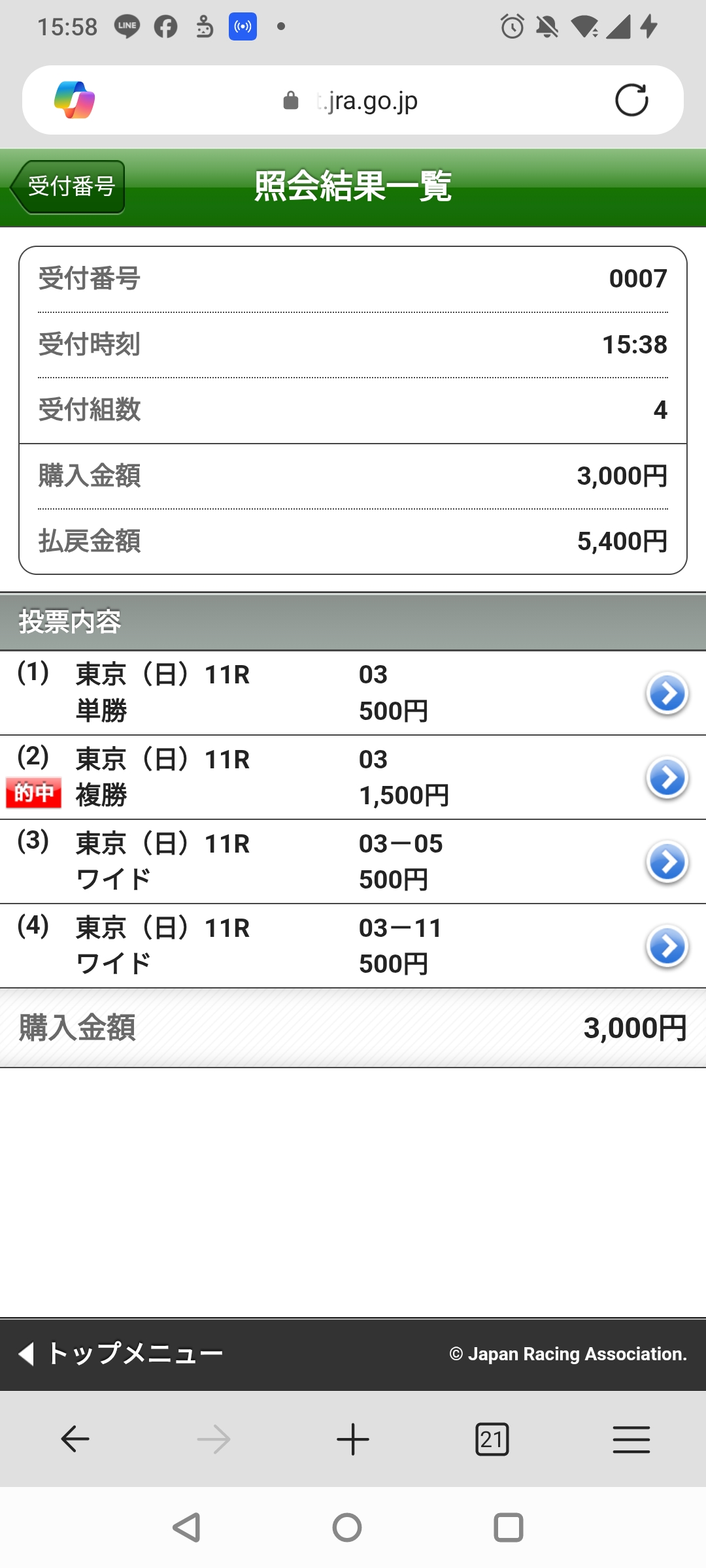Edit the jra.go.jp address field
Image resolution: width=706 pixels, height=1568 pixels.
click(x=366, y=101)
